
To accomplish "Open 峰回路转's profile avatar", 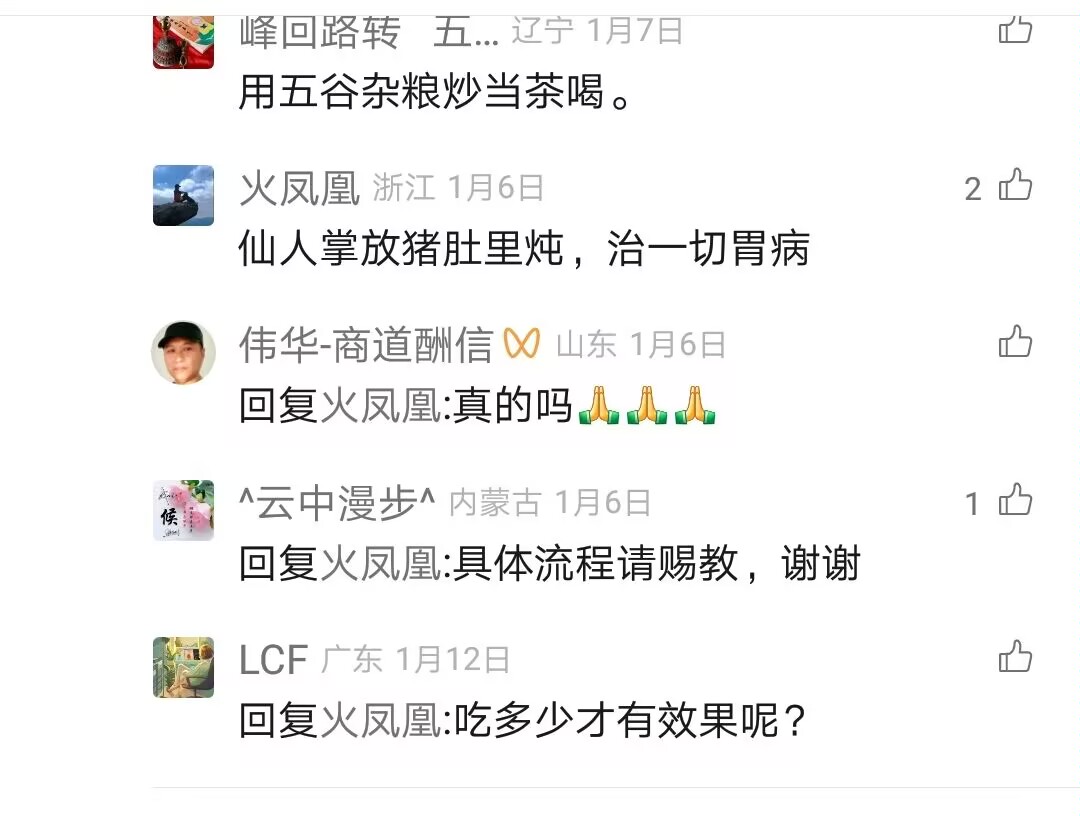I will [183, 42].
